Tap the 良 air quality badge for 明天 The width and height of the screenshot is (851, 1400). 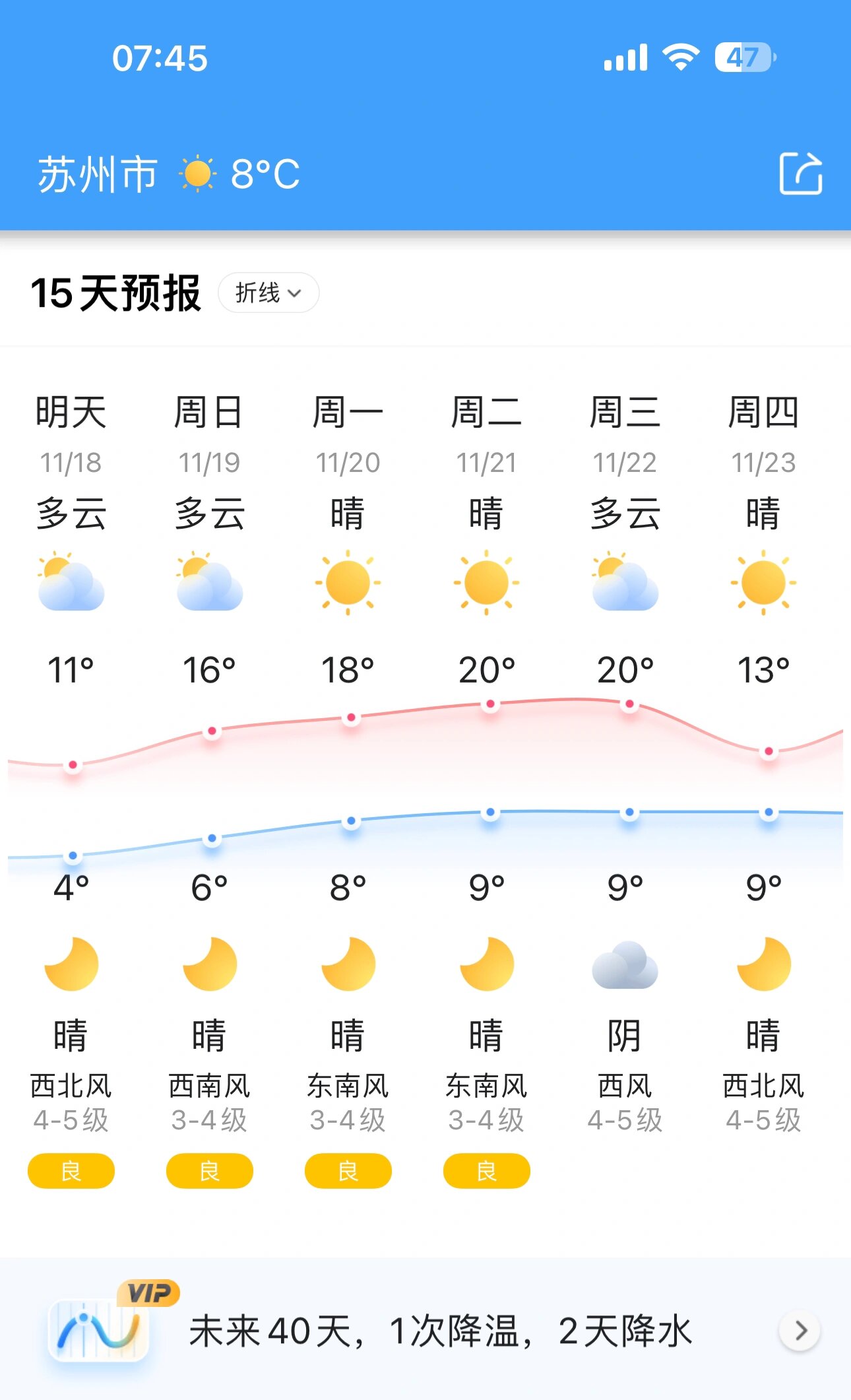coord(71,1170)
